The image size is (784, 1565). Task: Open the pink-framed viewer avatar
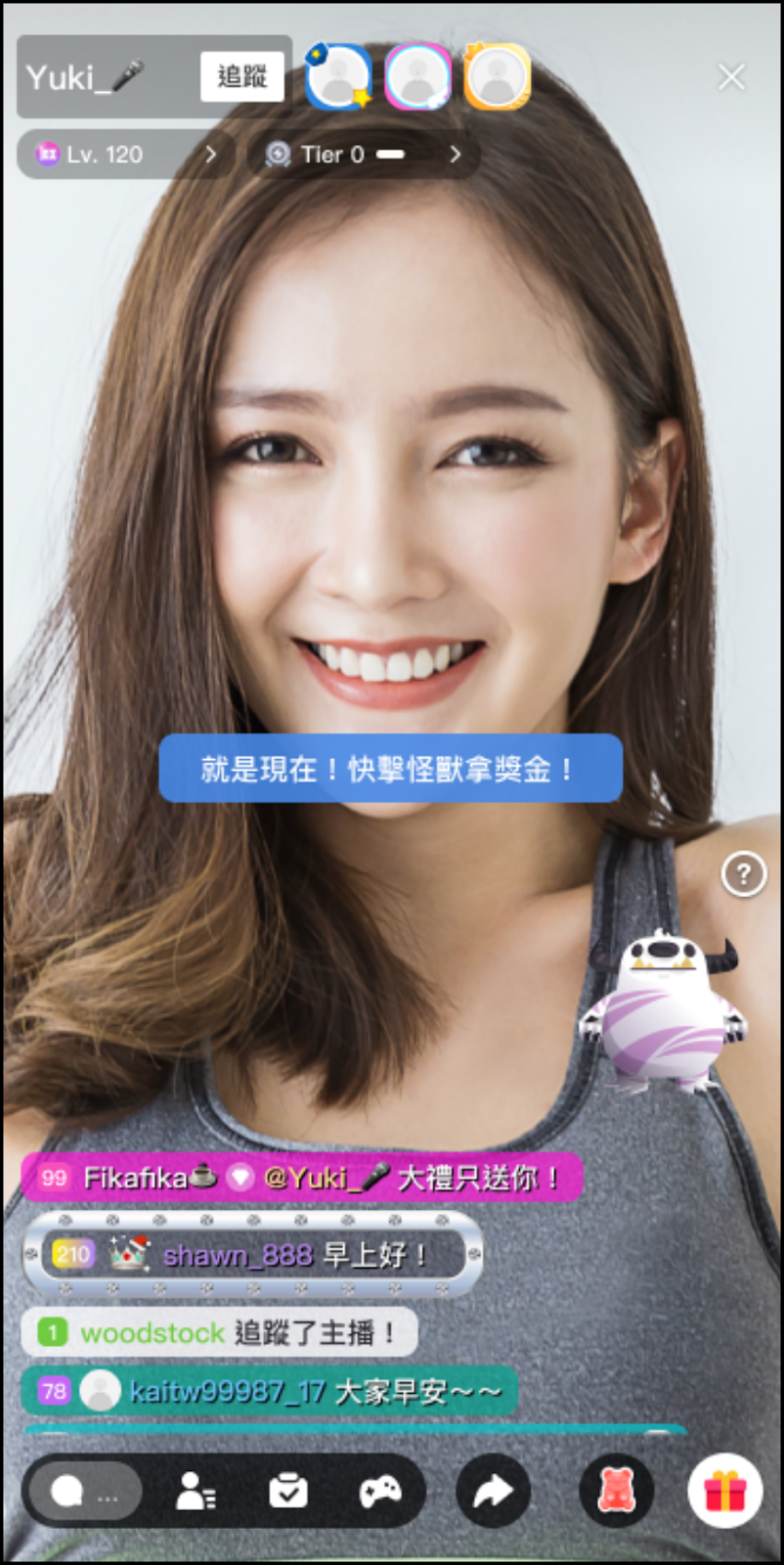pos(417,76)
